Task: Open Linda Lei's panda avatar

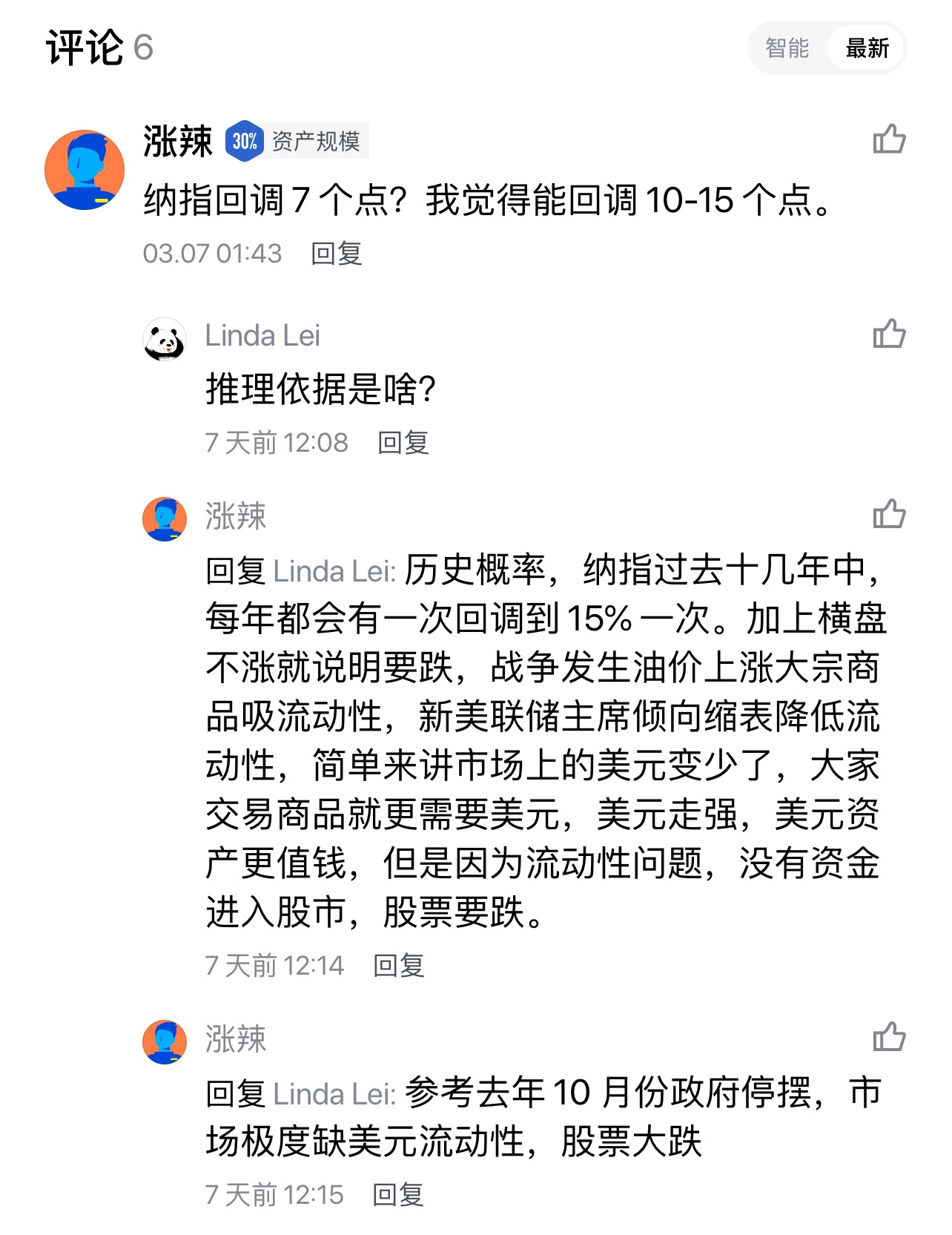Action: coord(164,339)
